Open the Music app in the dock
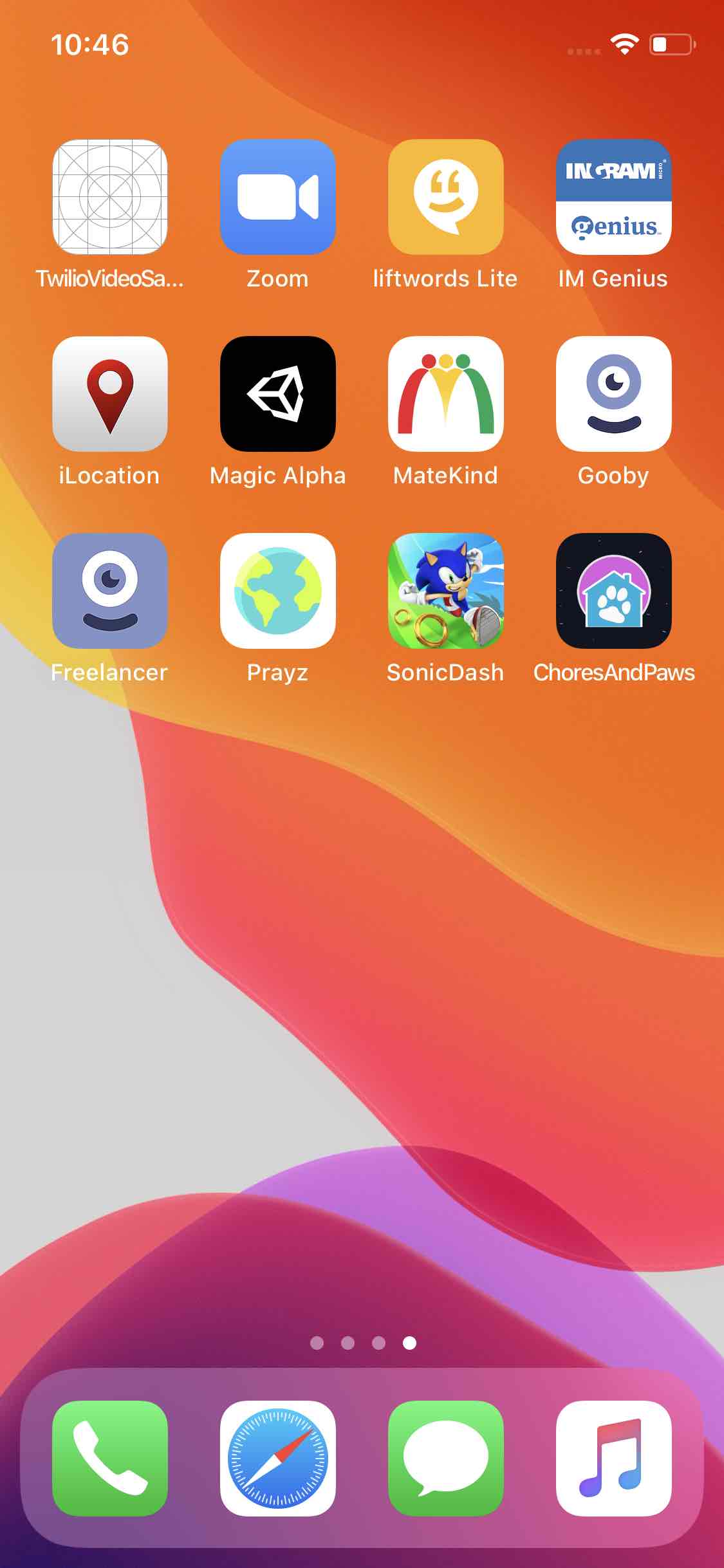The height and width of the screenshot is (1568, 724). click(x=613, y=1459)
